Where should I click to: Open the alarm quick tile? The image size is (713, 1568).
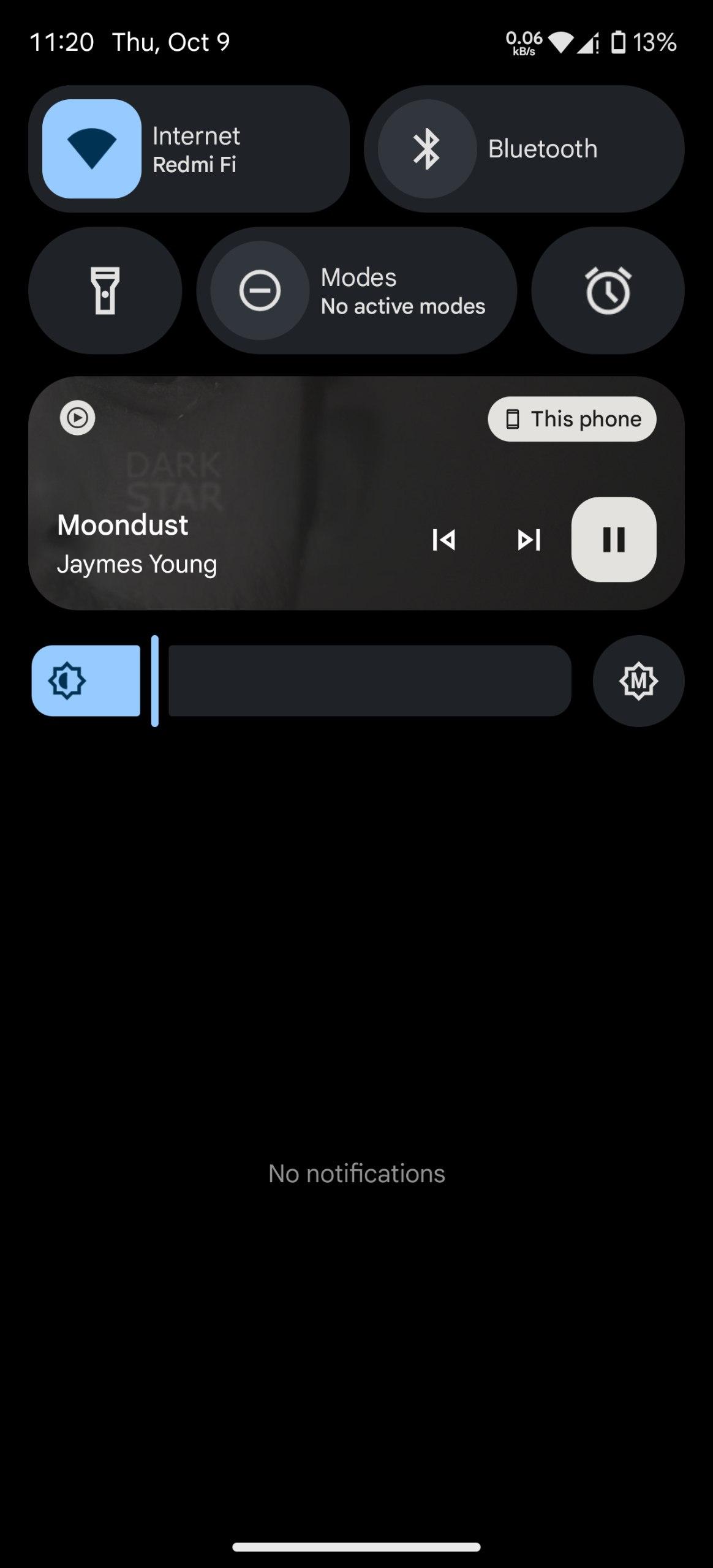[x=608, y=290]
